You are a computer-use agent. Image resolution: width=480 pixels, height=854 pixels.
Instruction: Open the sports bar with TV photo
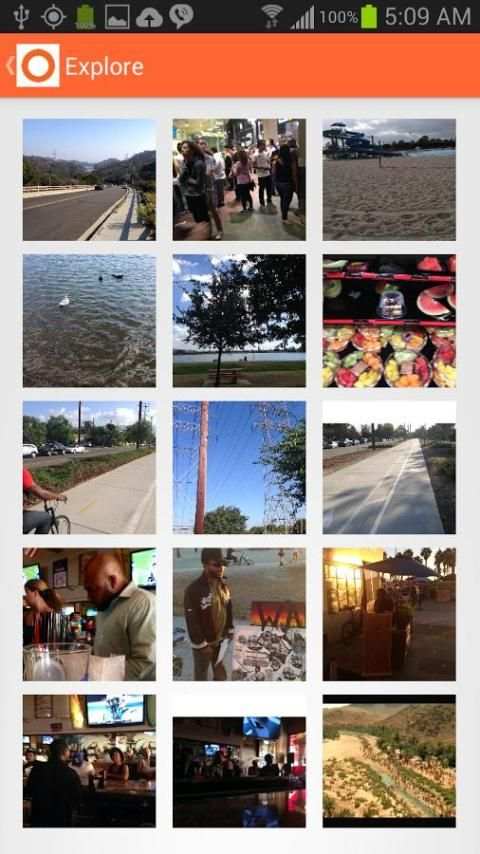pyautogui.click(x=89, y=761)
